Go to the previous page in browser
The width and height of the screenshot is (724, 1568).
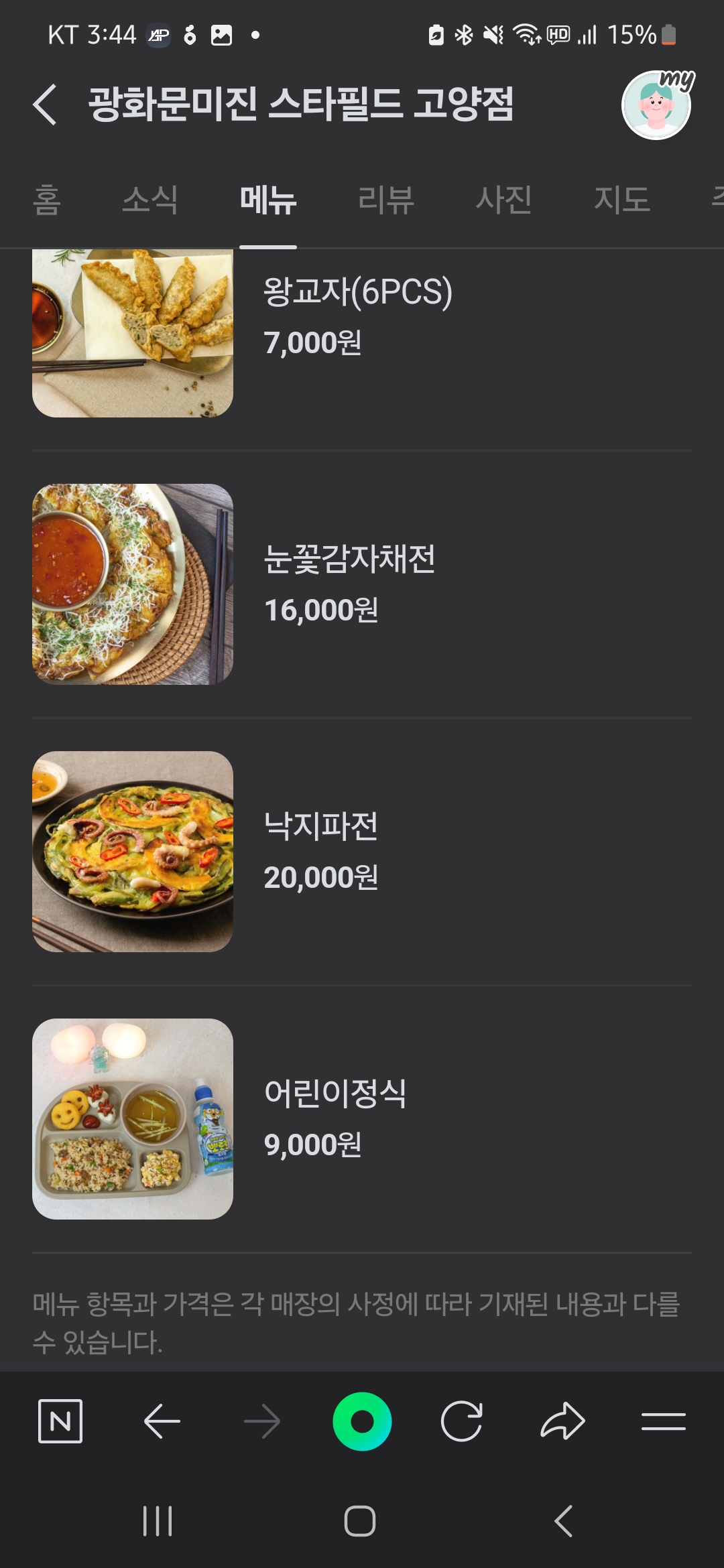[x=162, y=1421]
